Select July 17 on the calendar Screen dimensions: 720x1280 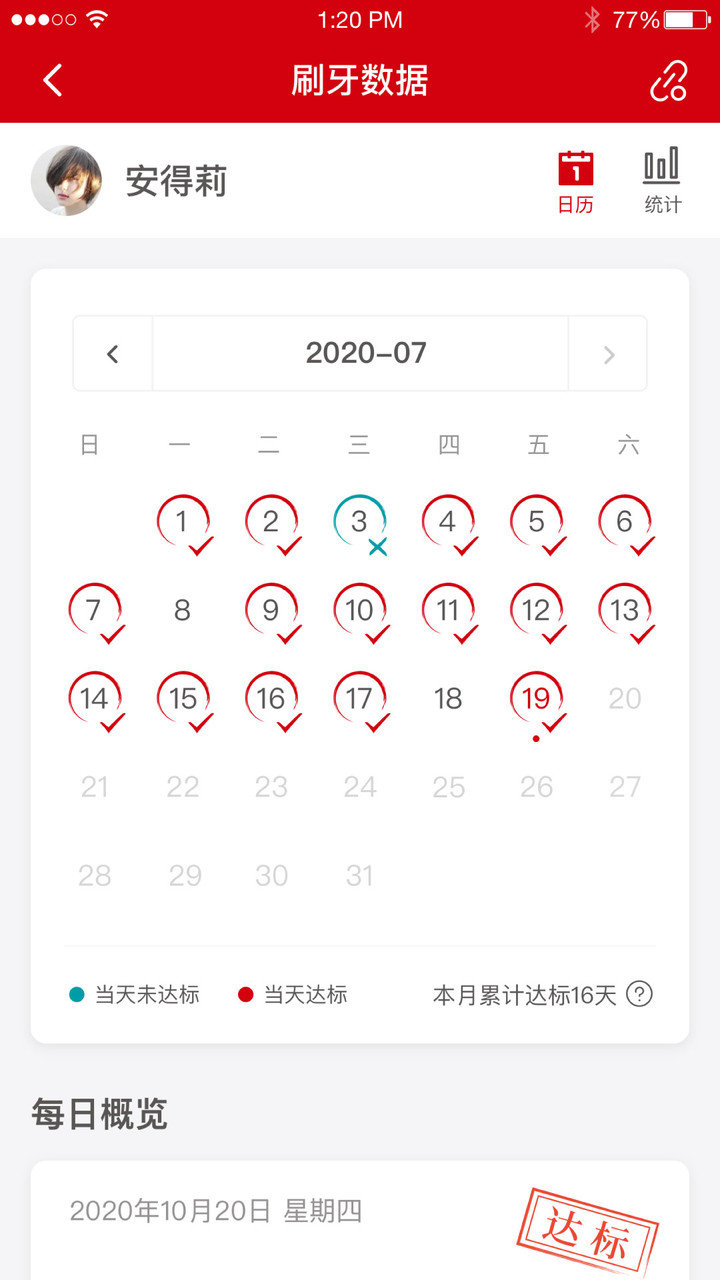click(x=360, y=699)
